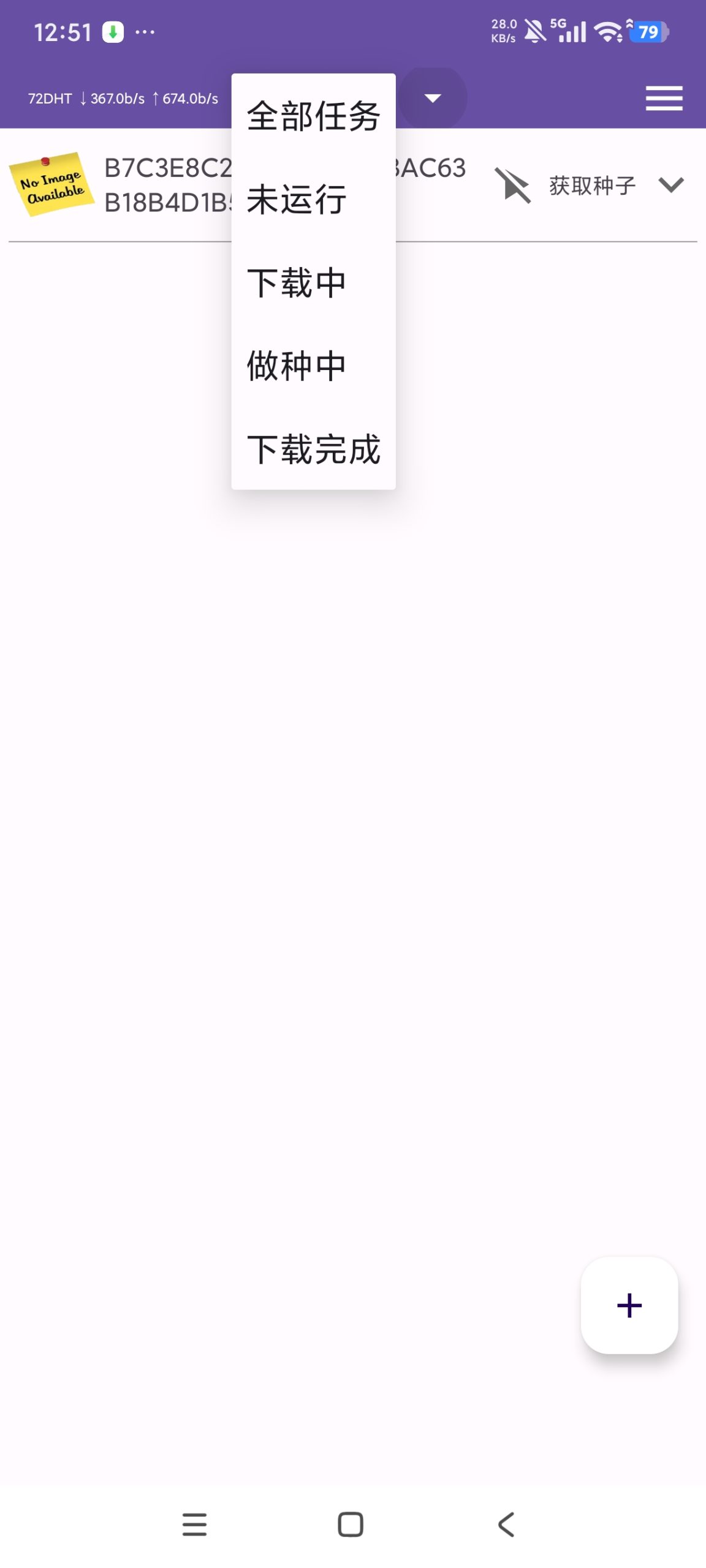
Task: Click 获取种子 on the torrent entry
Action: (x=592, y=186)
